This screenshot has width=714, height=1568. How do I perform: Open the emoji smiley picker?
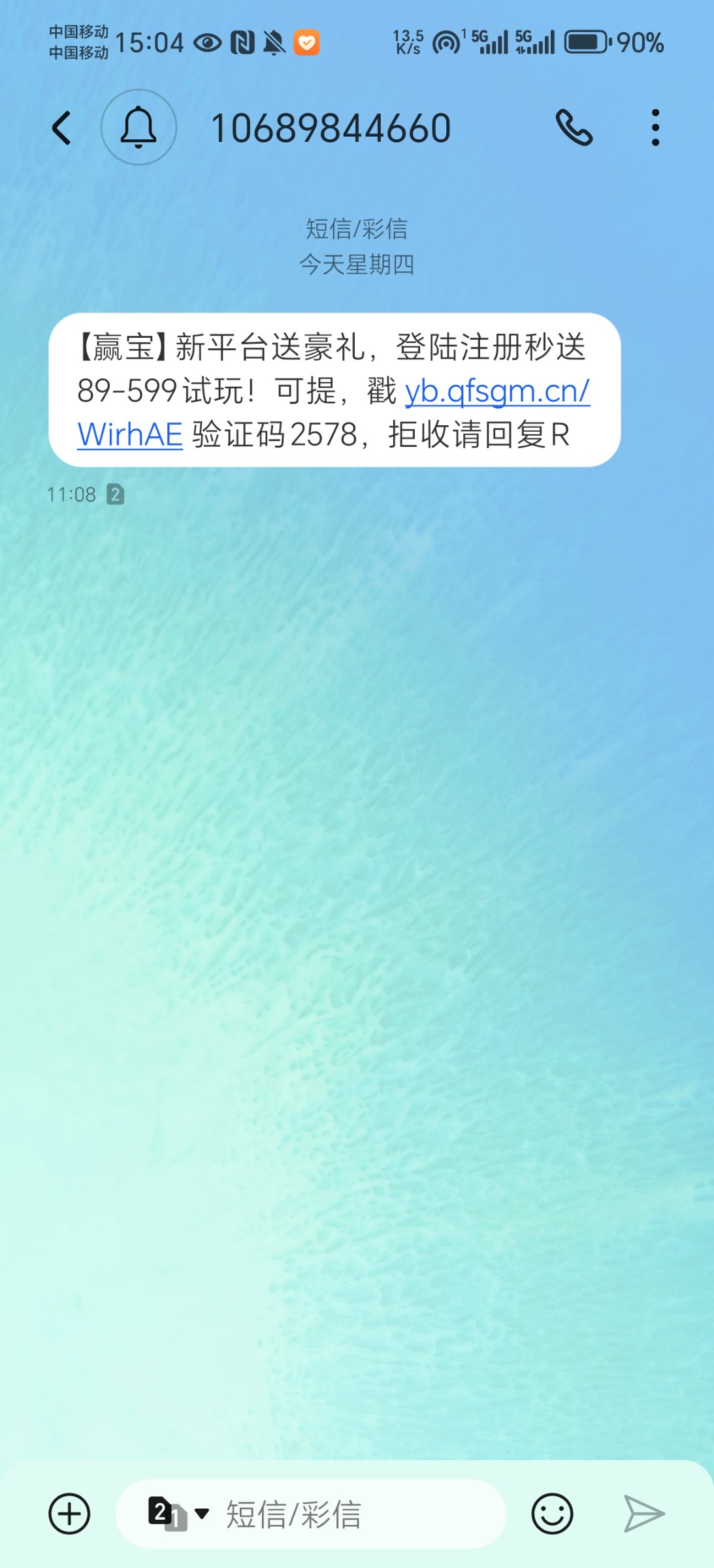tap(552, 1513)
